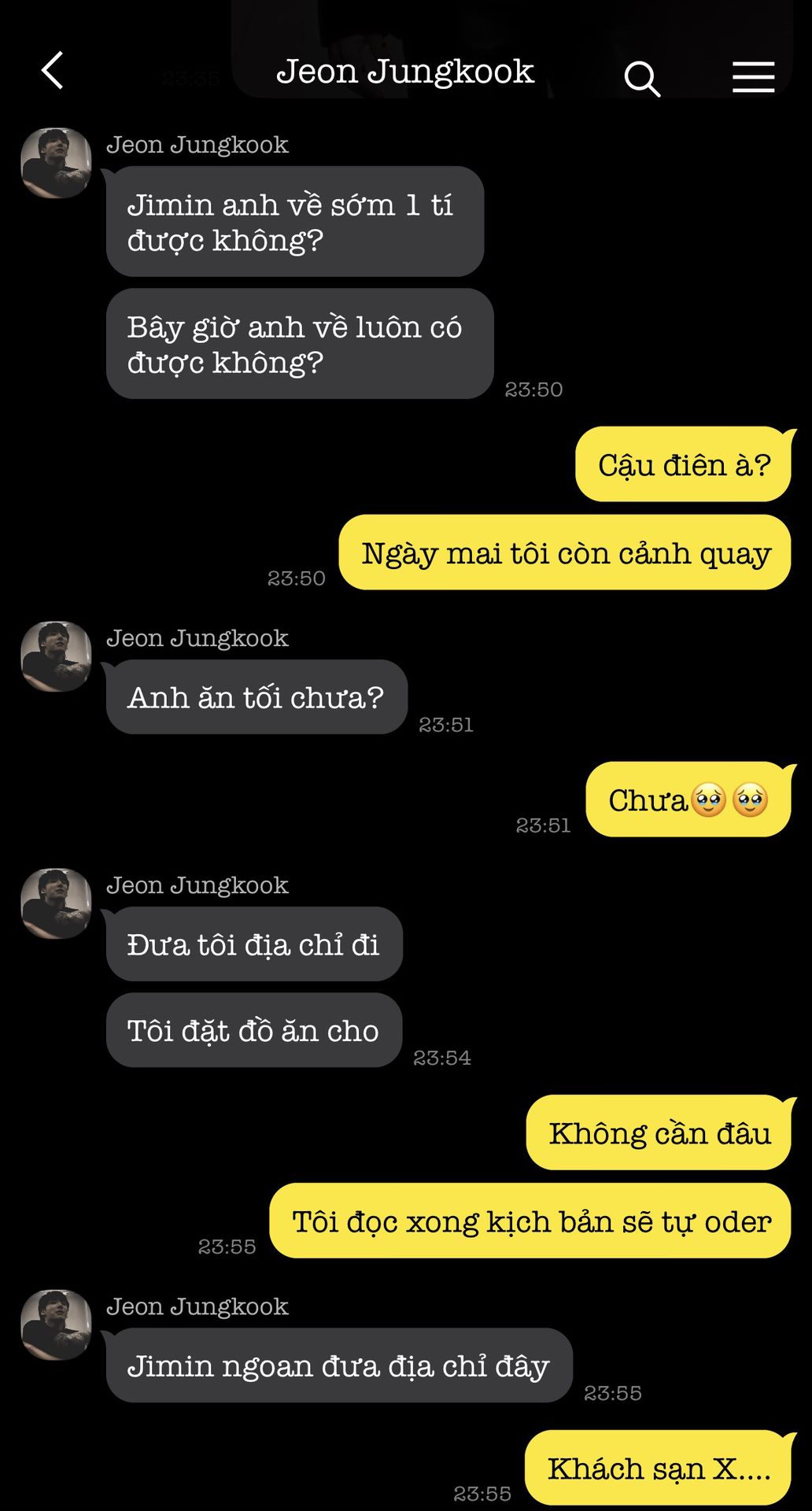Screen dimensions: 812x1511
Task: Go back from the Jeon Jungkook chat
Action: tap(52, 71)
